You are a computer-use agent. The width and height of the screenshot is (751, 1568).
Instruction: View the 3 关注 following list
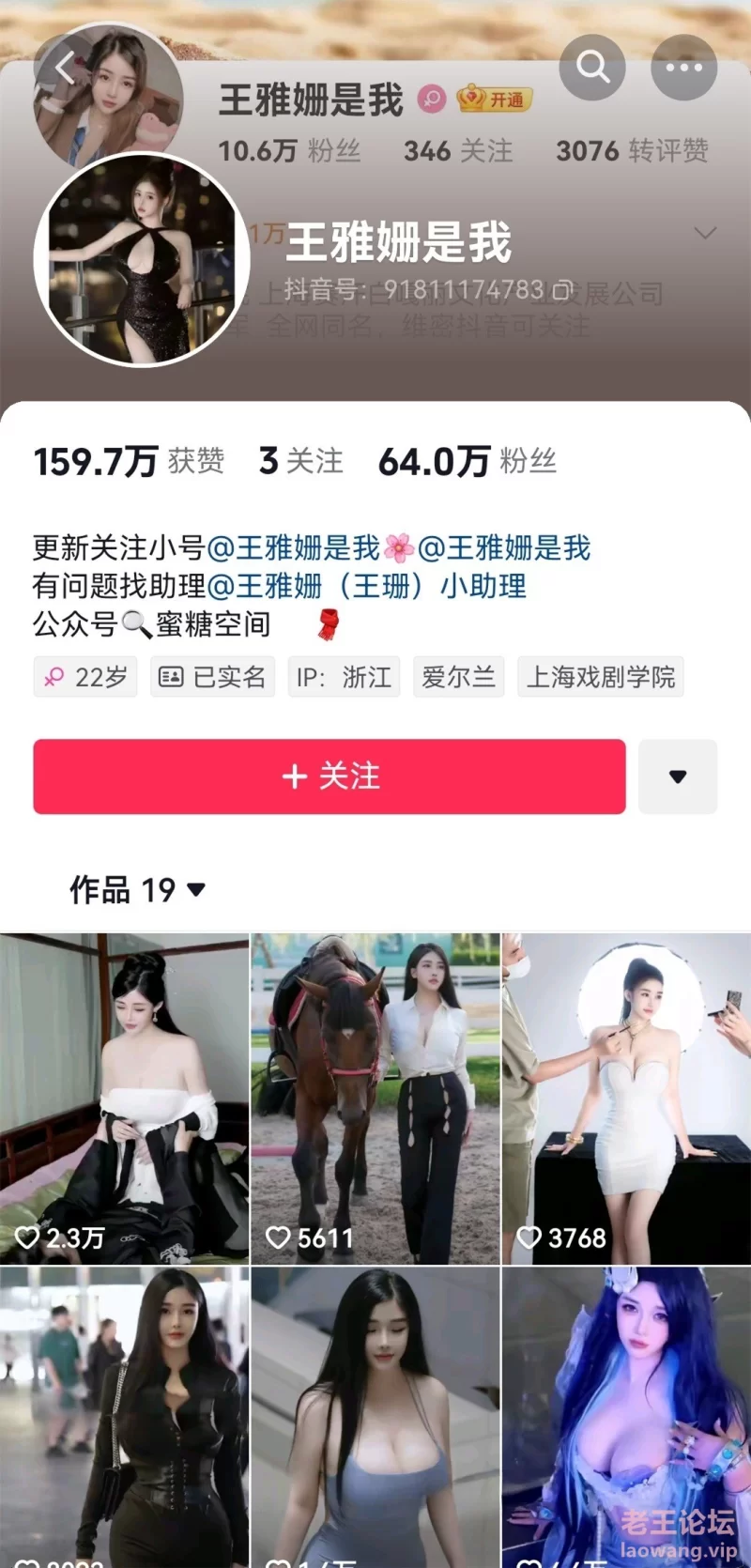pyautogui.click(x=301, y=461)
